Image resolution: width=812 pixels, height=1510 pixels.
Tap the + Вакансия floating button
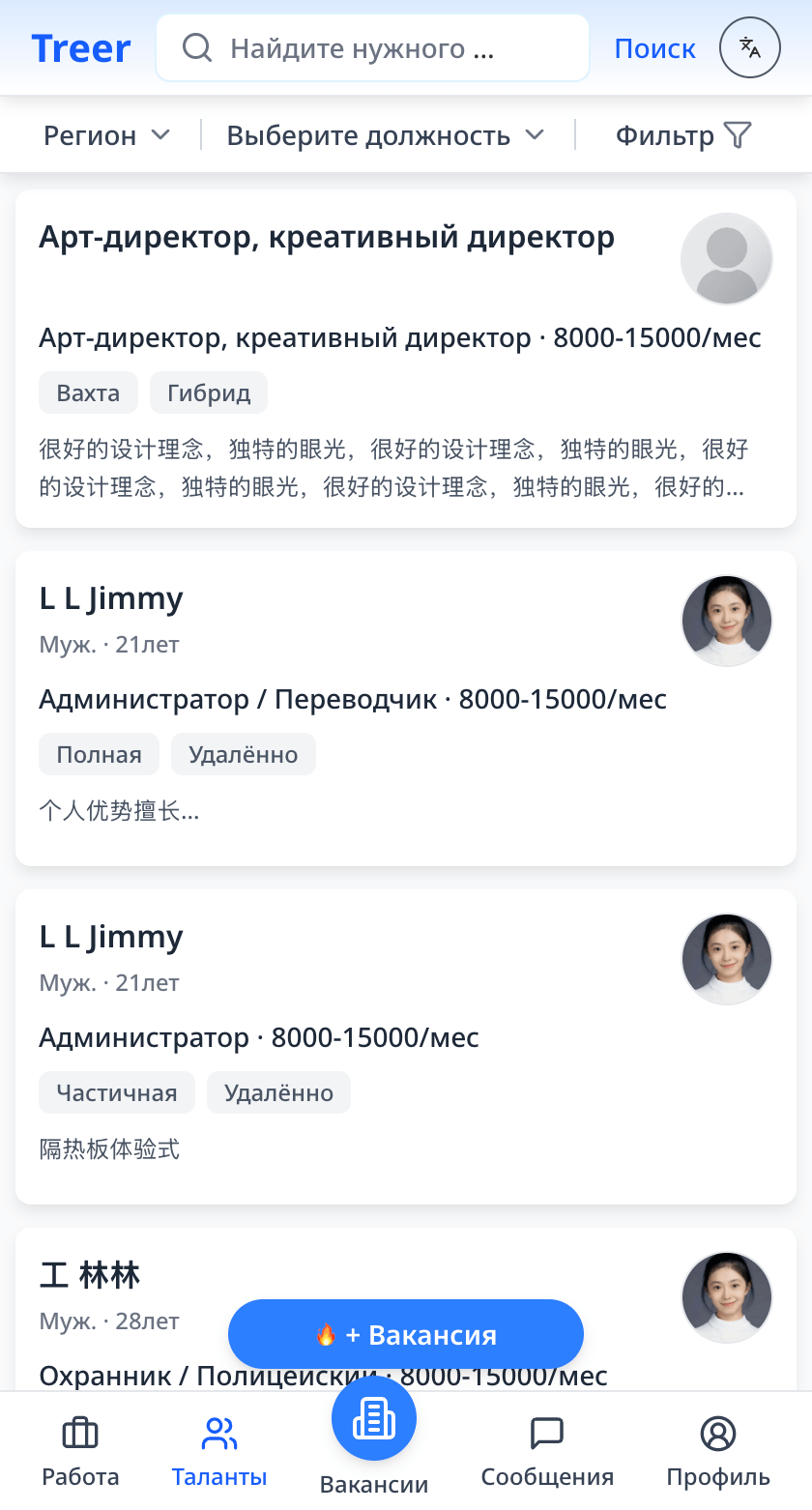(x=405, y=1335)
